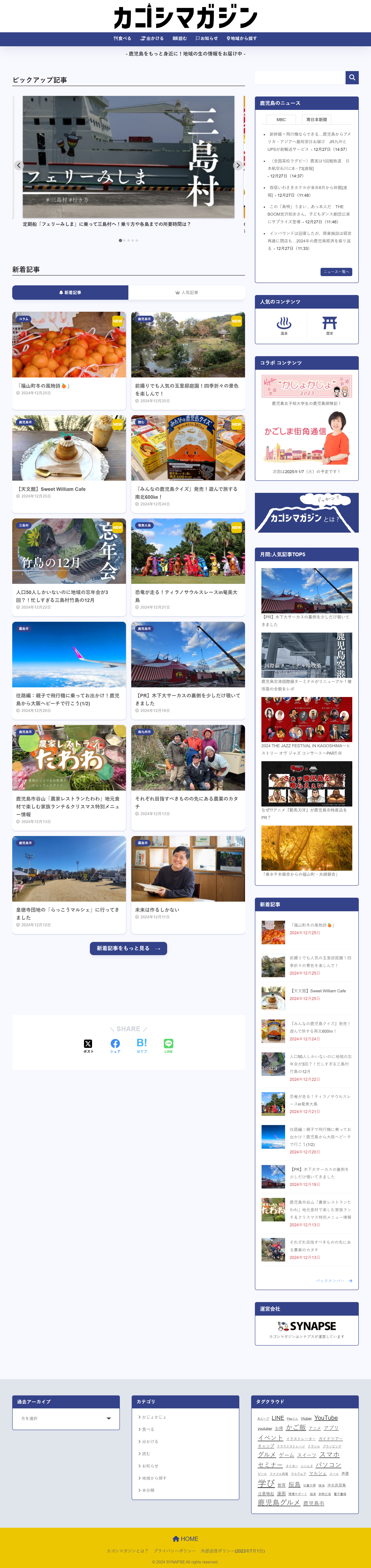Go to HOME in the footer
This screenshot has width=371, height=1568.
pyautogui.click(x=185, y=1539)
